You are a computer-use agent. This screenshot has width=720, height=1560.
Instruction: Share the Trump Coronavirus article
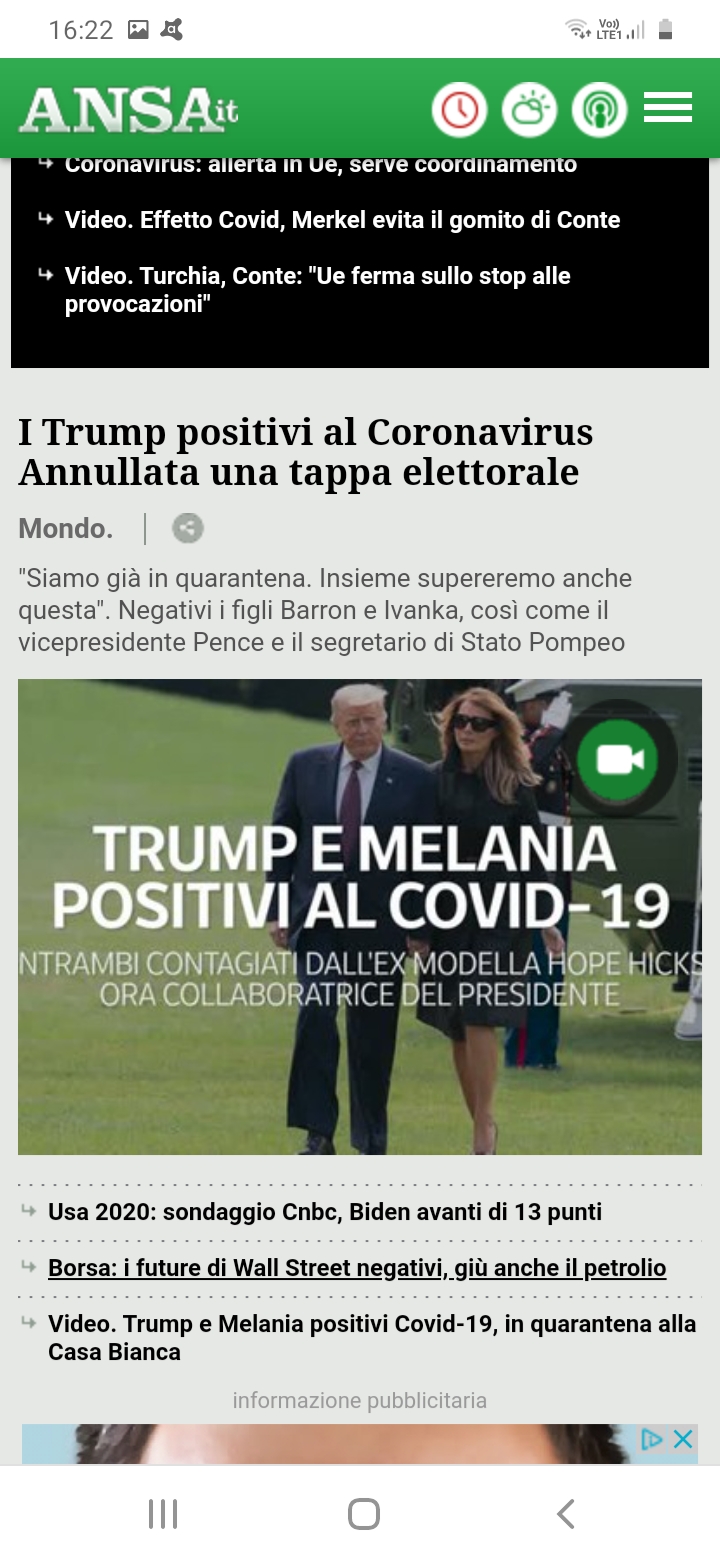(x=187, y=528)
